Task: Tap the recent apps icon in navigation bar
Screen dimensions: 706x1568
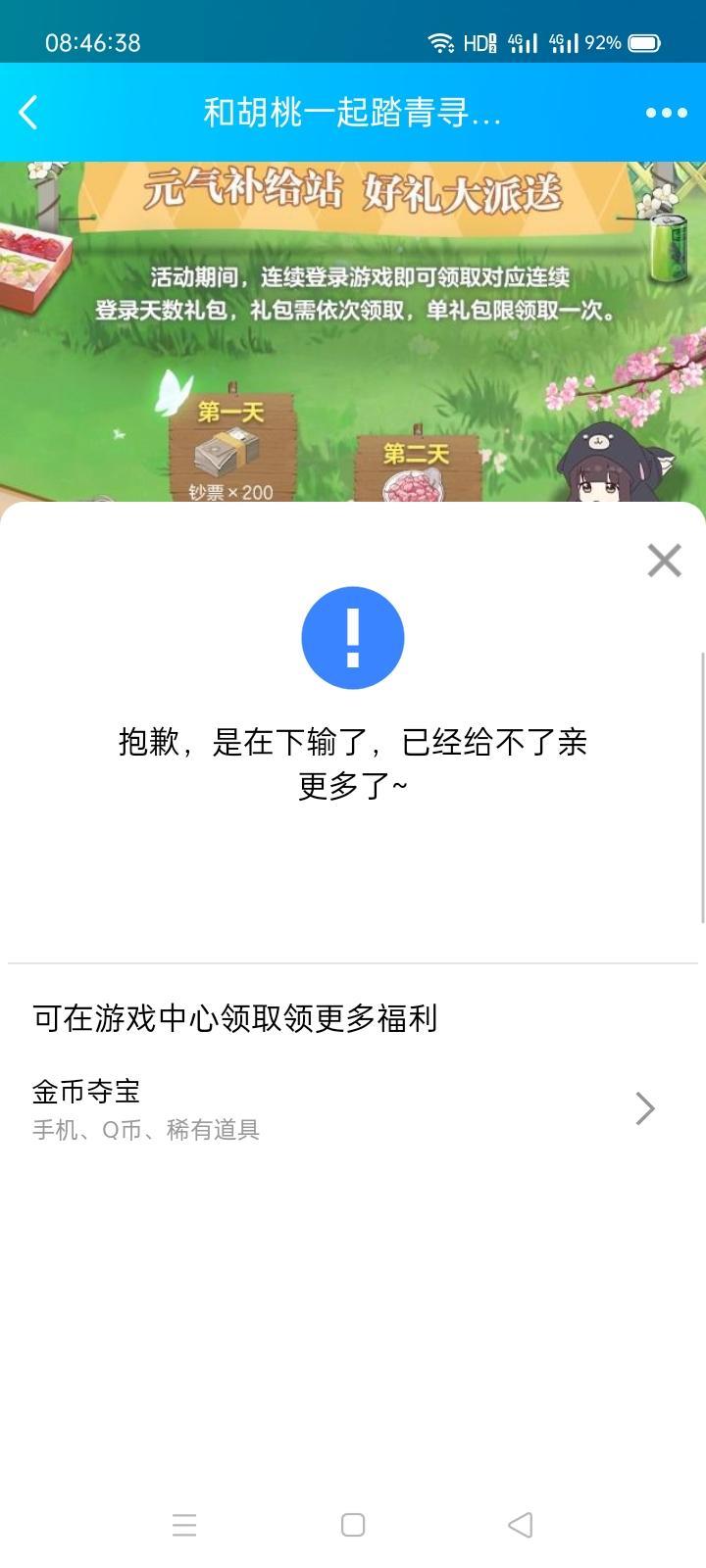Action: 184,1525
